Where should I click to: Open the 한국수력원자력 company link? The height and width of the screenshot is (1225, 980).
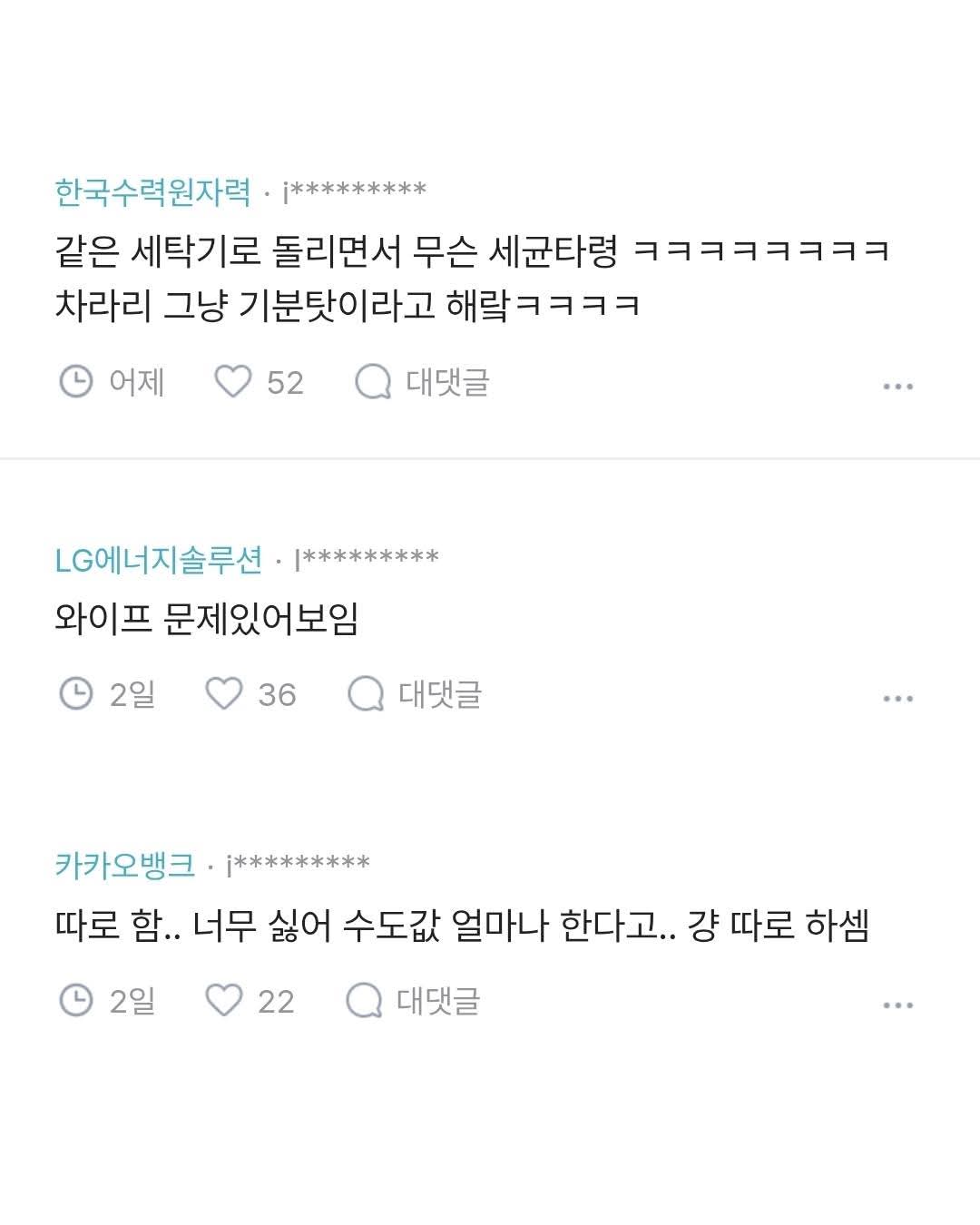[152, 191]
